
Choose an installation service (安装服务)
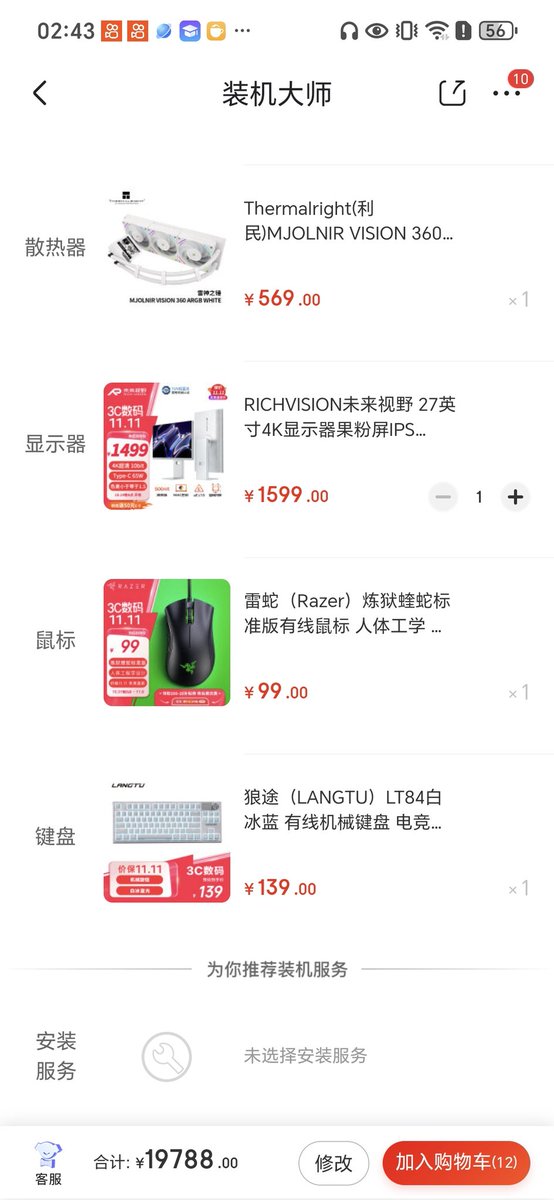[x=277, y=1056]
